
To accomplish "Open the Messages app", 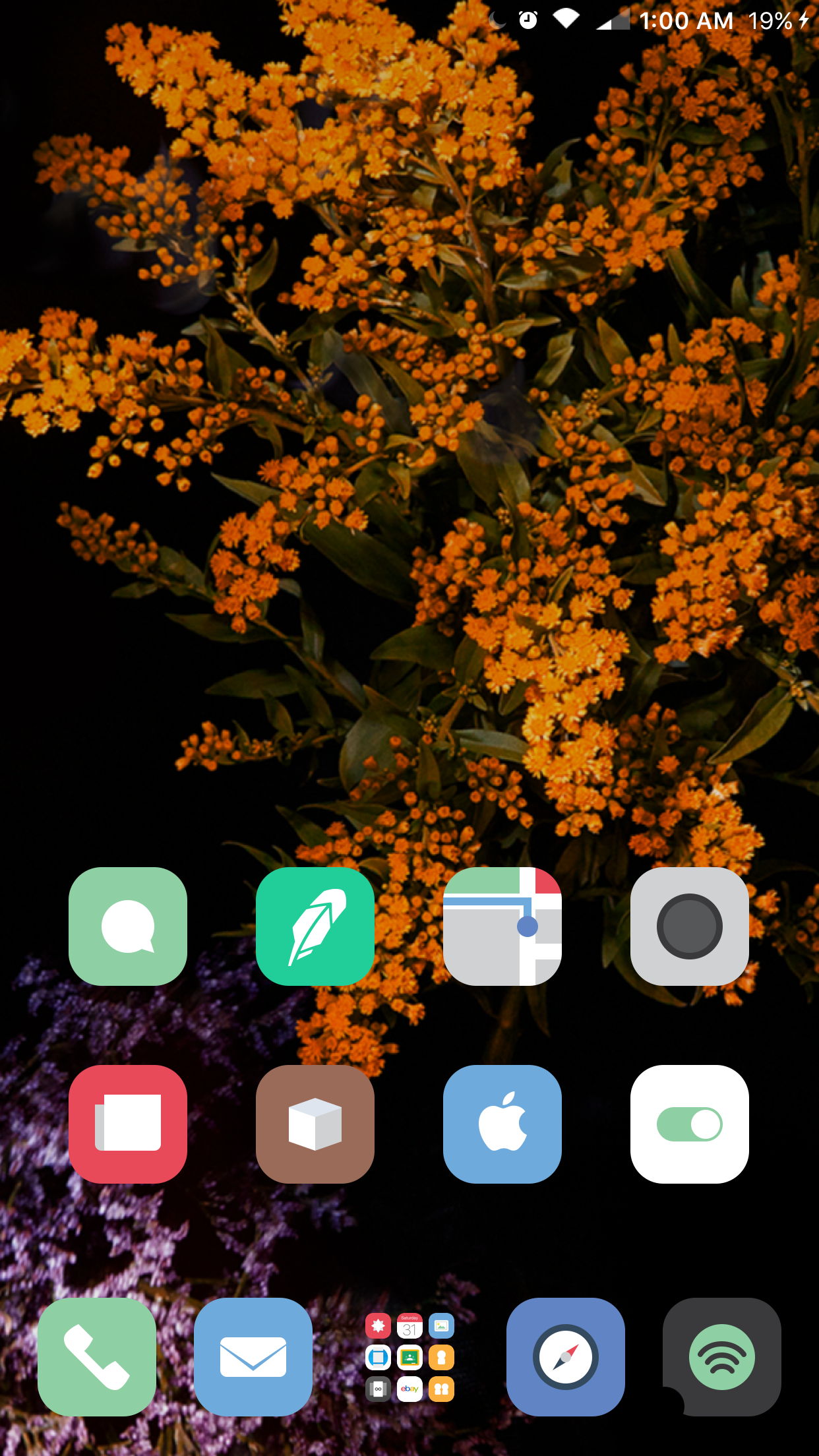I will (x=128, y=926).
